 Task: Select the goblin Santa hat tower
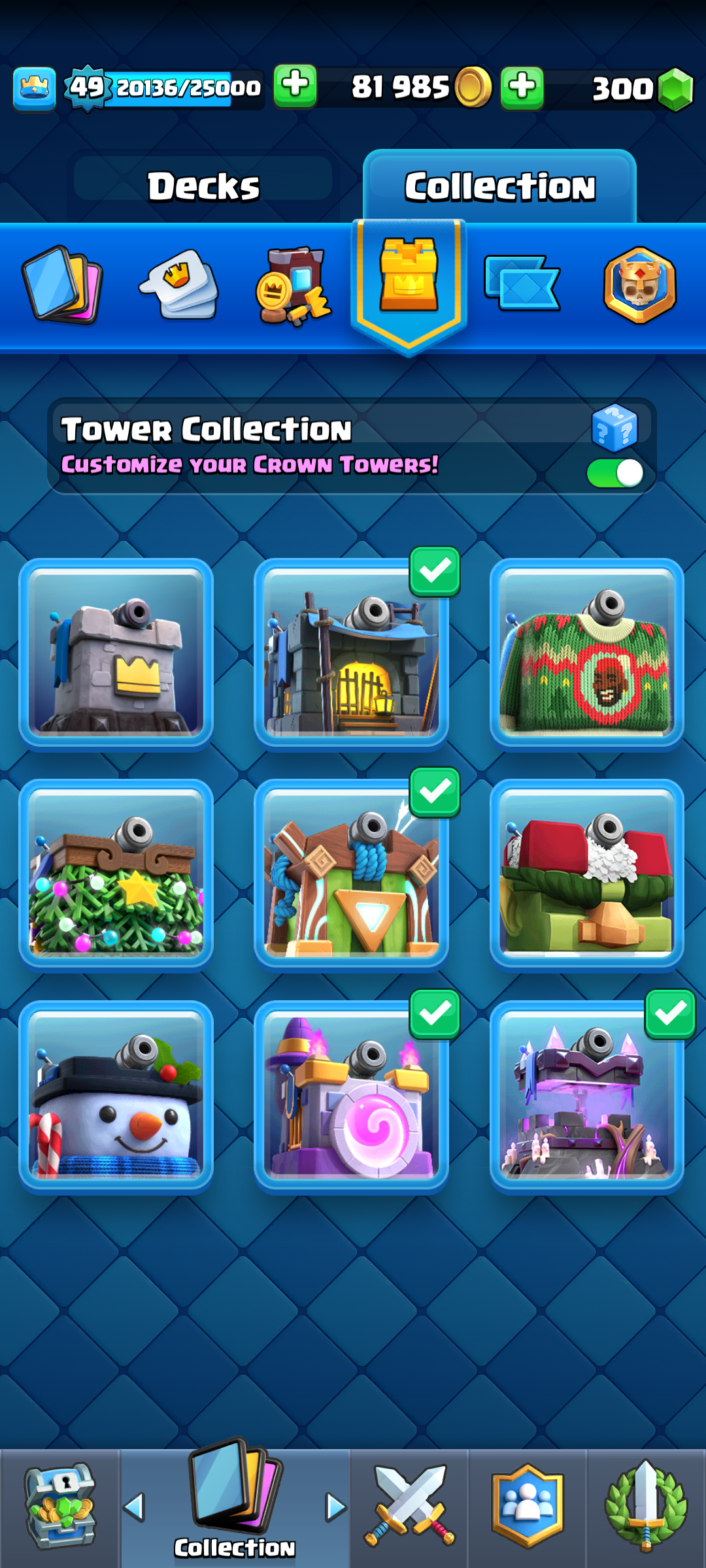587,874
